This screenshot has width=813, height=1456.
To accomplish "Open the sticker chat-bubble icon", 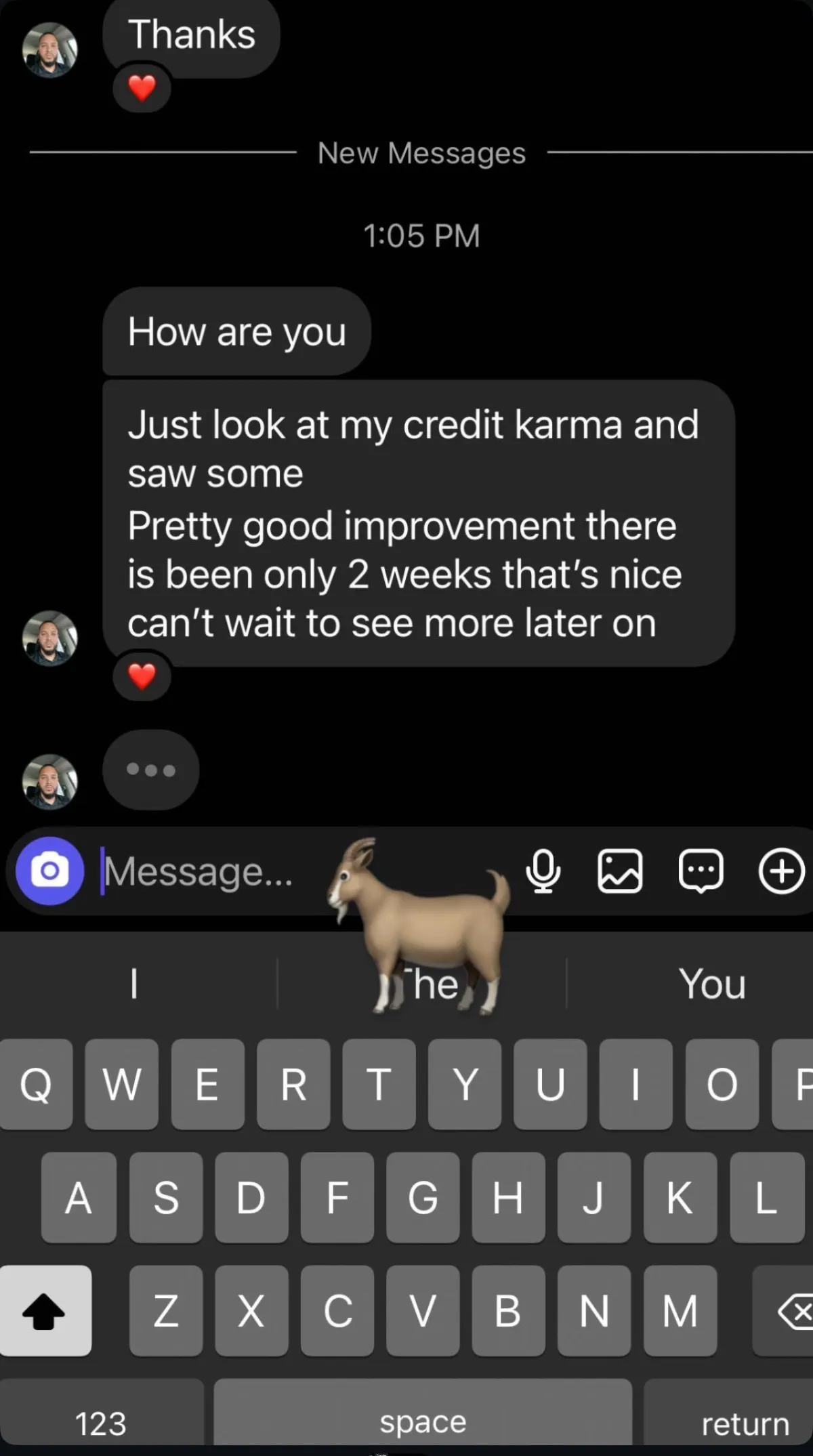I will pos(701,871).
